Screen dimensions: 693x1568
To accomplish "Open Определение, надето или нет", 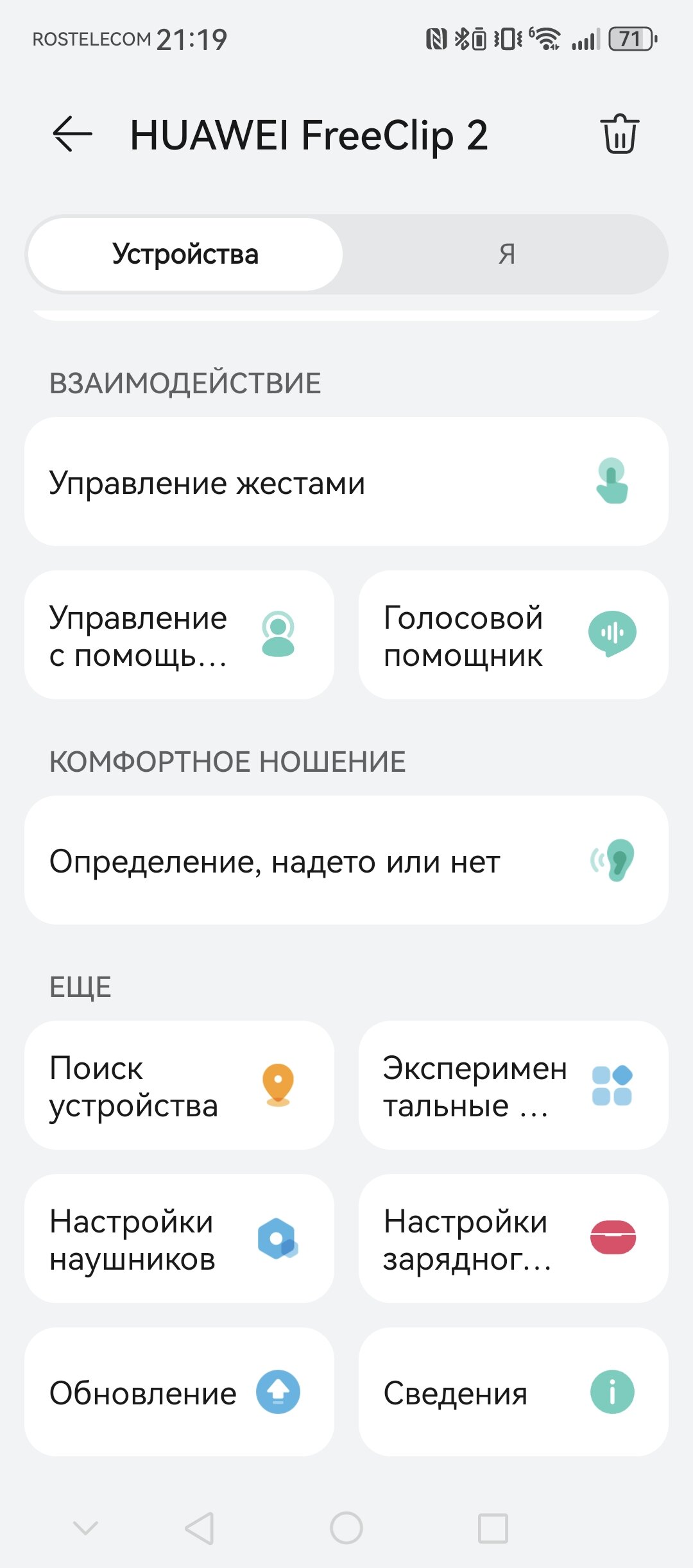I will 346,860.
